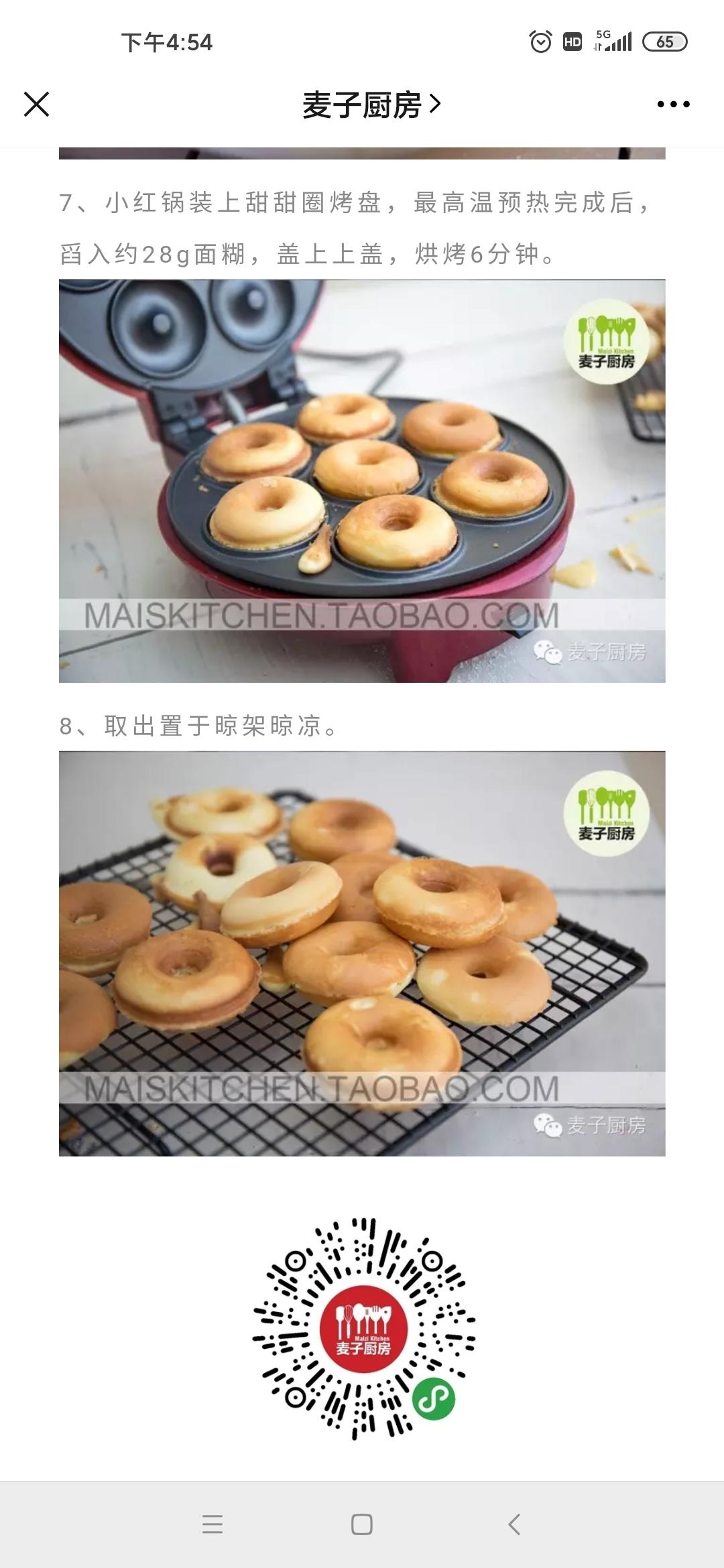Open the three-dot overflow menu
The image size is (724, 1568).
(x=673, y=104)
